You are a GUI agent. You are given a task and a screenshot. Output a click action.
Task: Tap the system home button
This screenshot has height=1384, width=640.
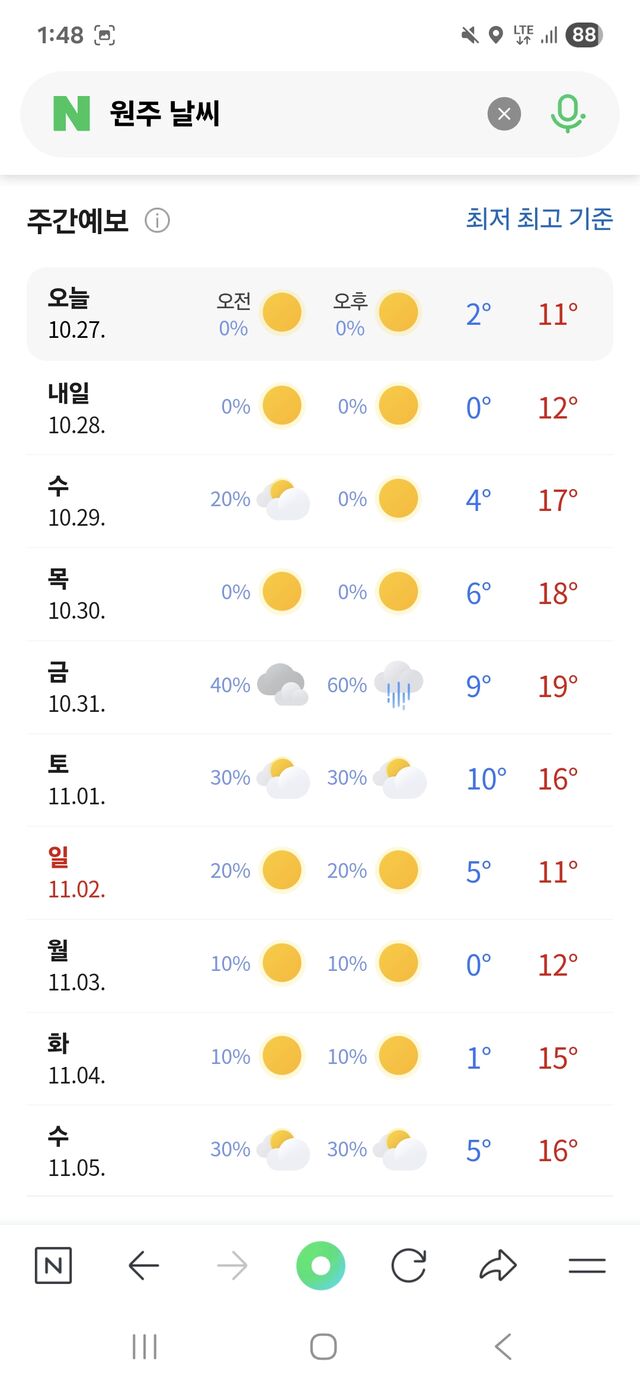click(322, 1346)
